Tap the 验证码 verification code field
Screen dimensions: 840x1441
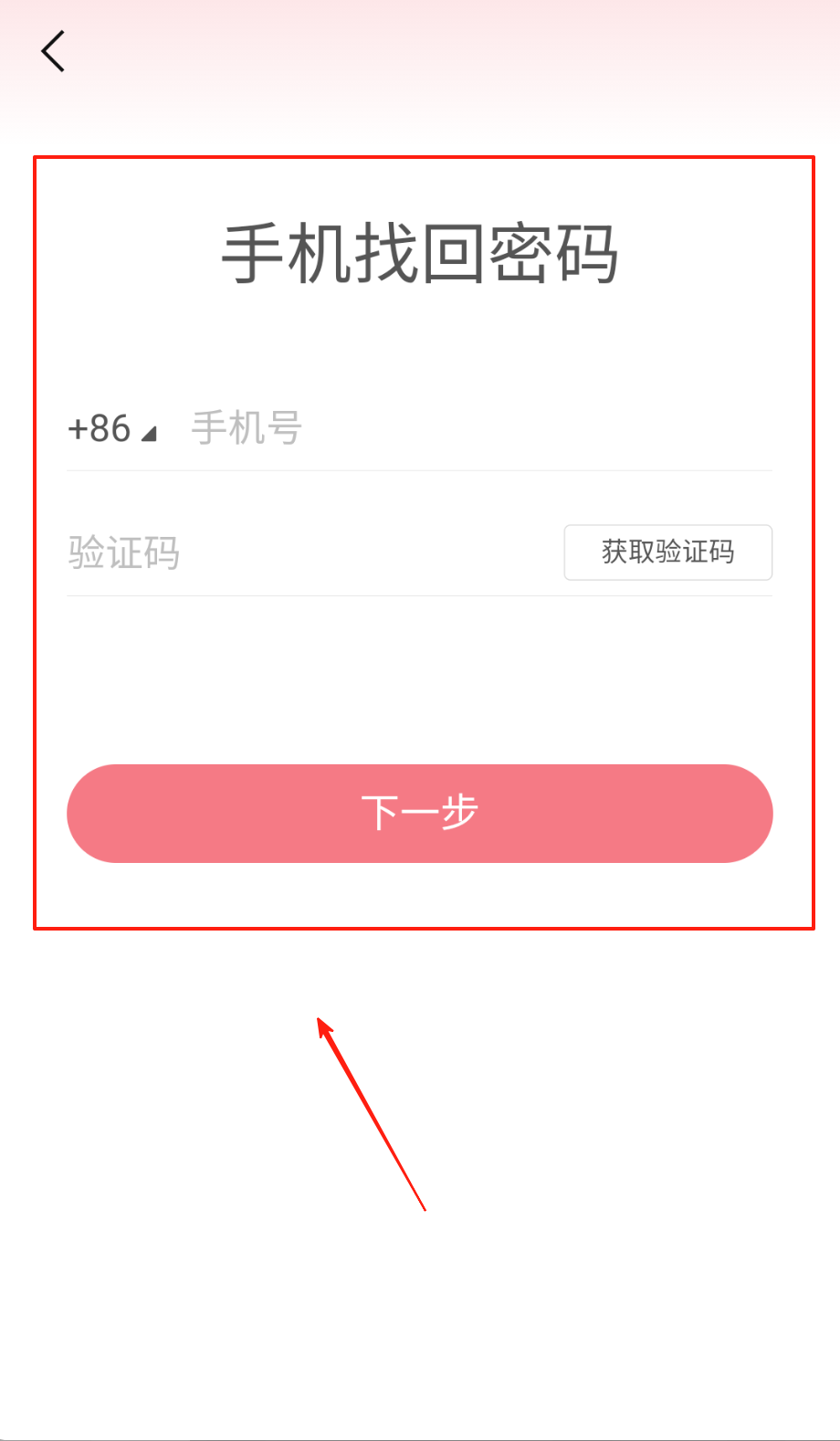pyautogui.click(x=301, y=552)
